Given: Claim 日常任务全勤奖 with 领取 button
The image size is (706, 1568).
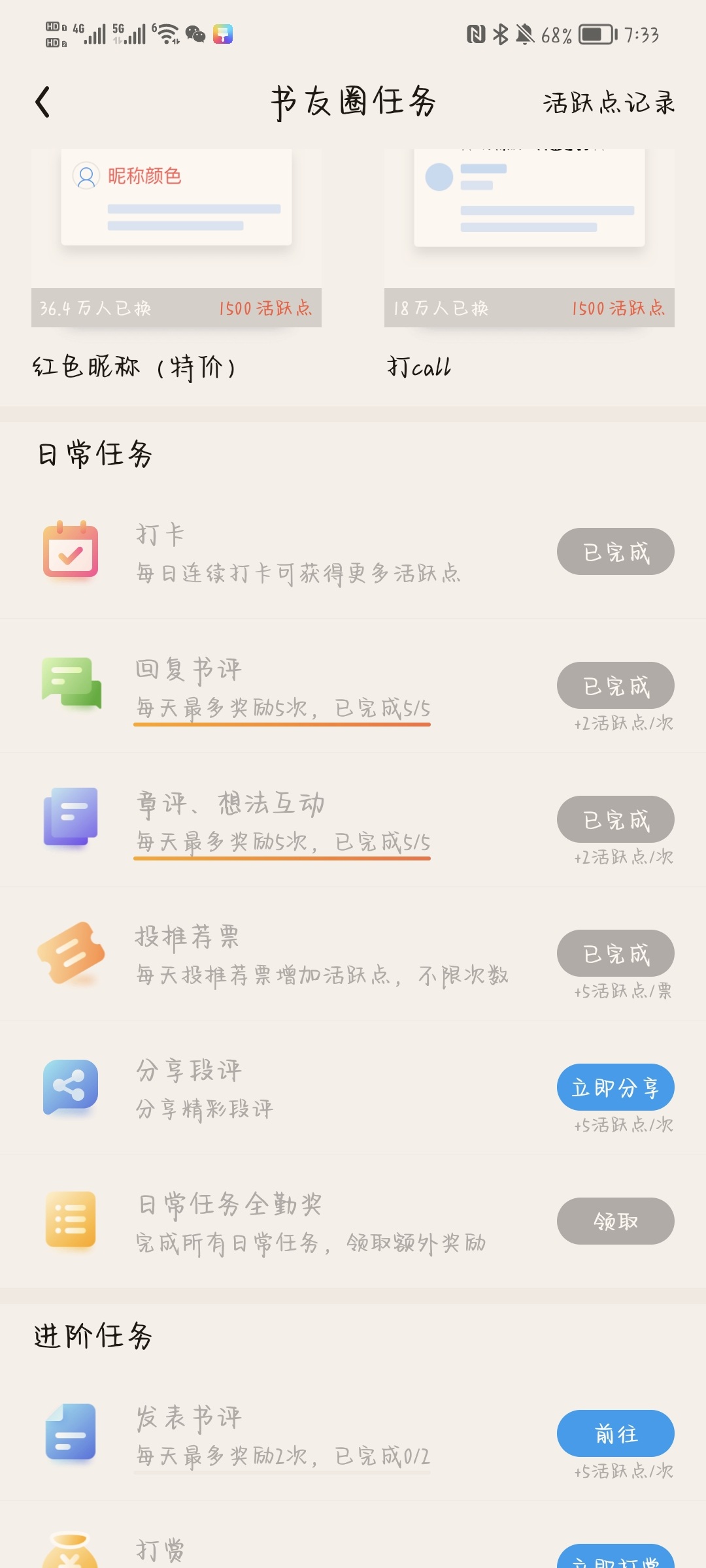Looking at the screenshot, I should [615, 1221].
